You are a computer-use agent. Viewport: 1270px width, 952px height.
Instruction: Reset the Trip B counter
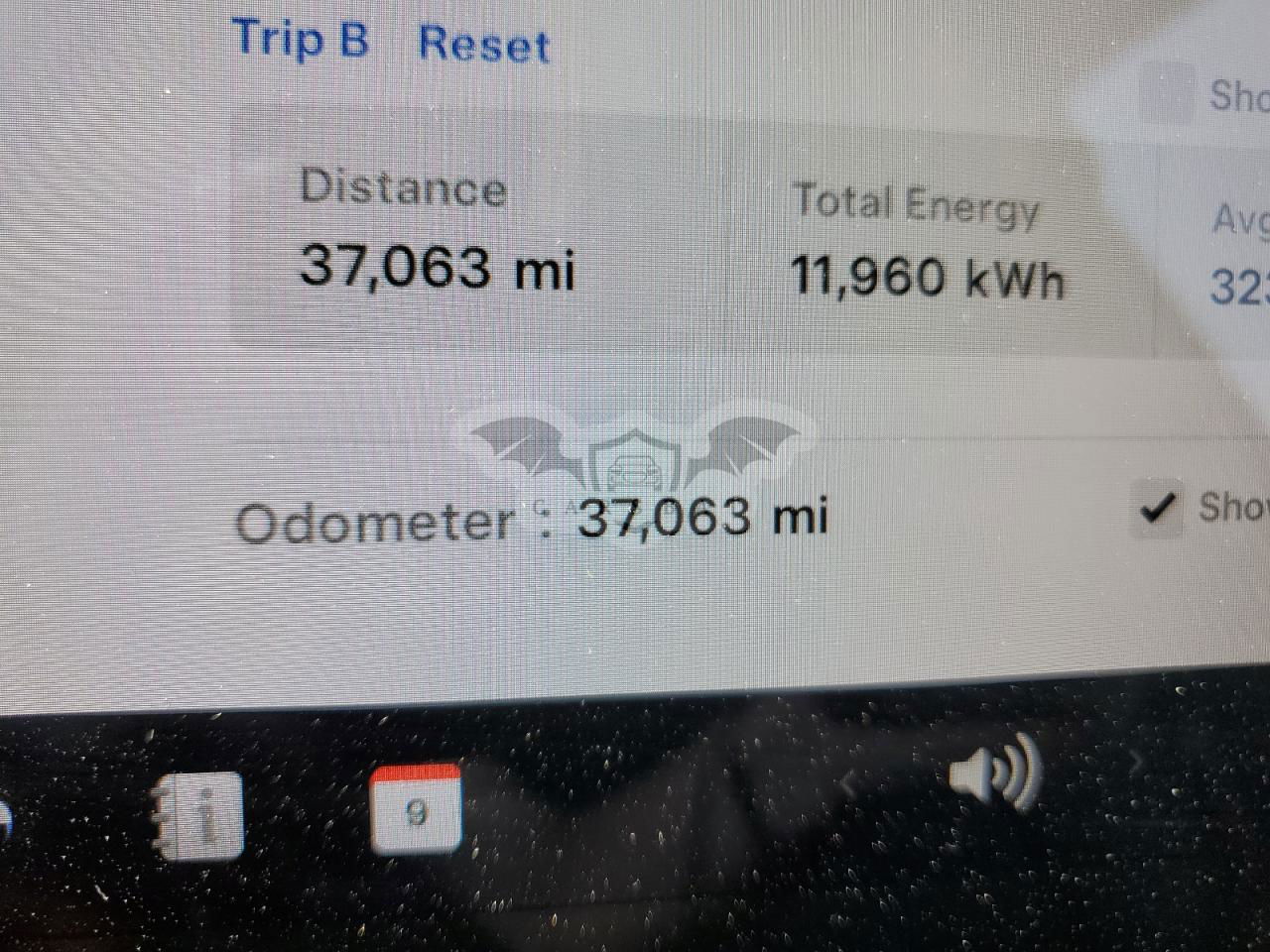483,46
